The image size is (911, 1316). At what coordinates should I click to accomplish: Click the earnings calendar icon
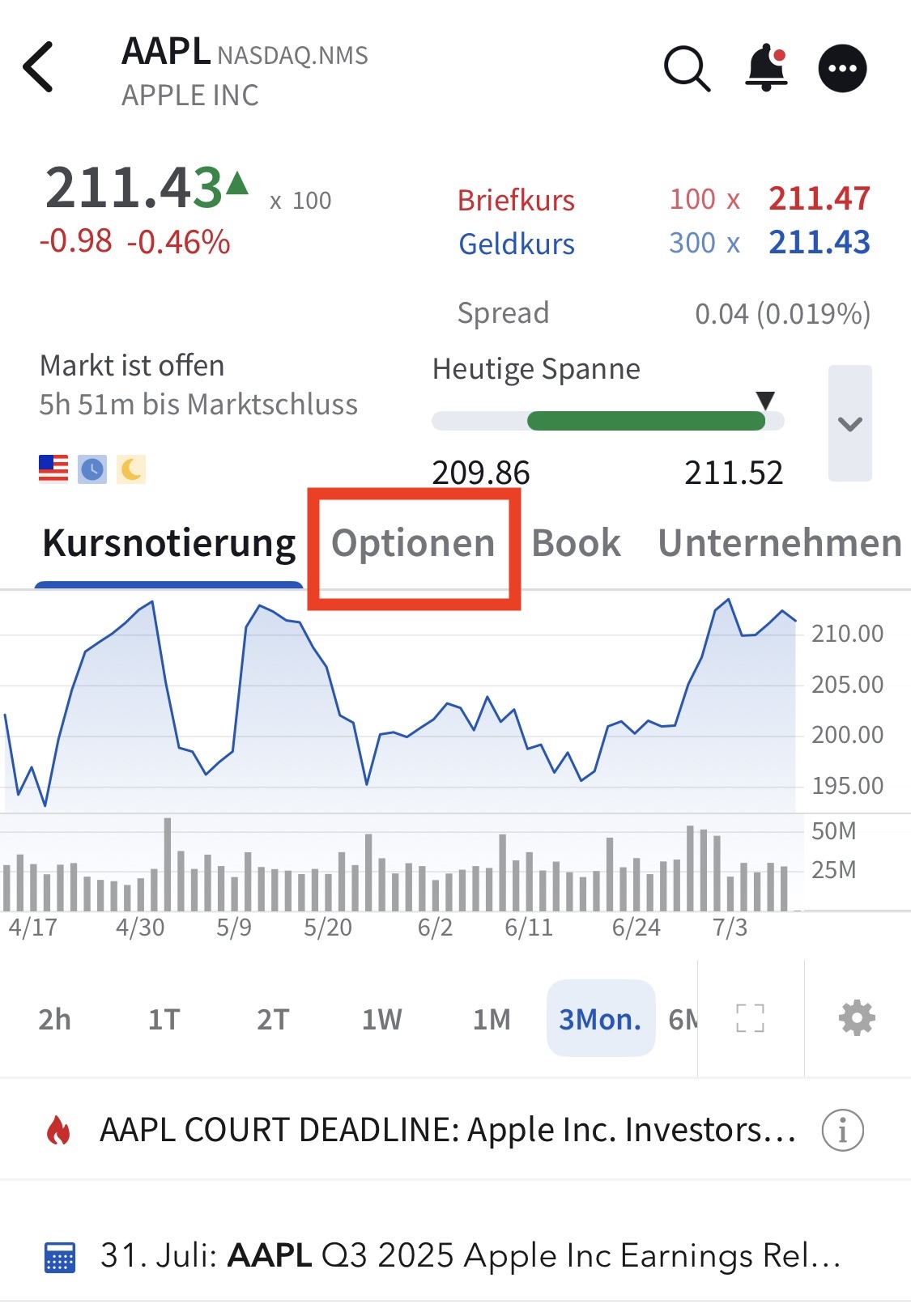pyautogui.click(x=59, y=1258)
